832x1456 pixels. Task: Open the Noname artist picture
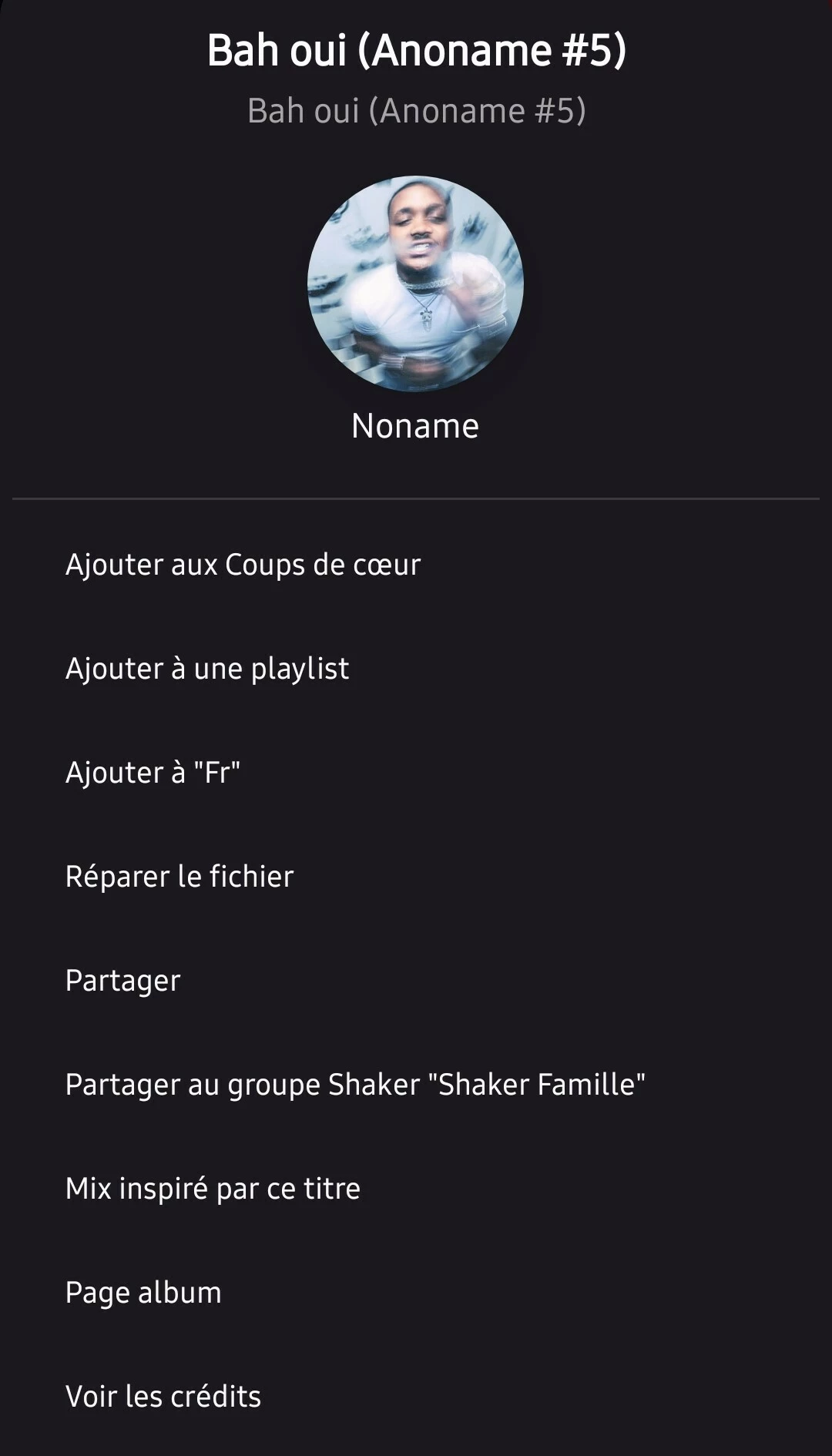415,283
